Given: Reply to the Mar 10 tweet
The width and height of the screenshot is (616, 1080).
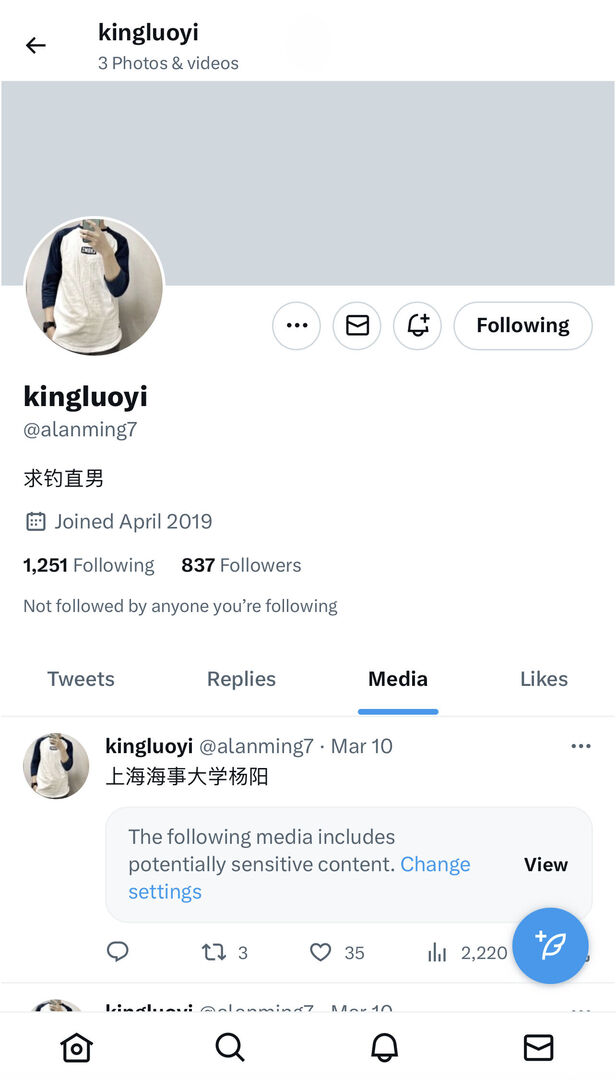Looking at the screenshot, I should (x=118, y=952).
